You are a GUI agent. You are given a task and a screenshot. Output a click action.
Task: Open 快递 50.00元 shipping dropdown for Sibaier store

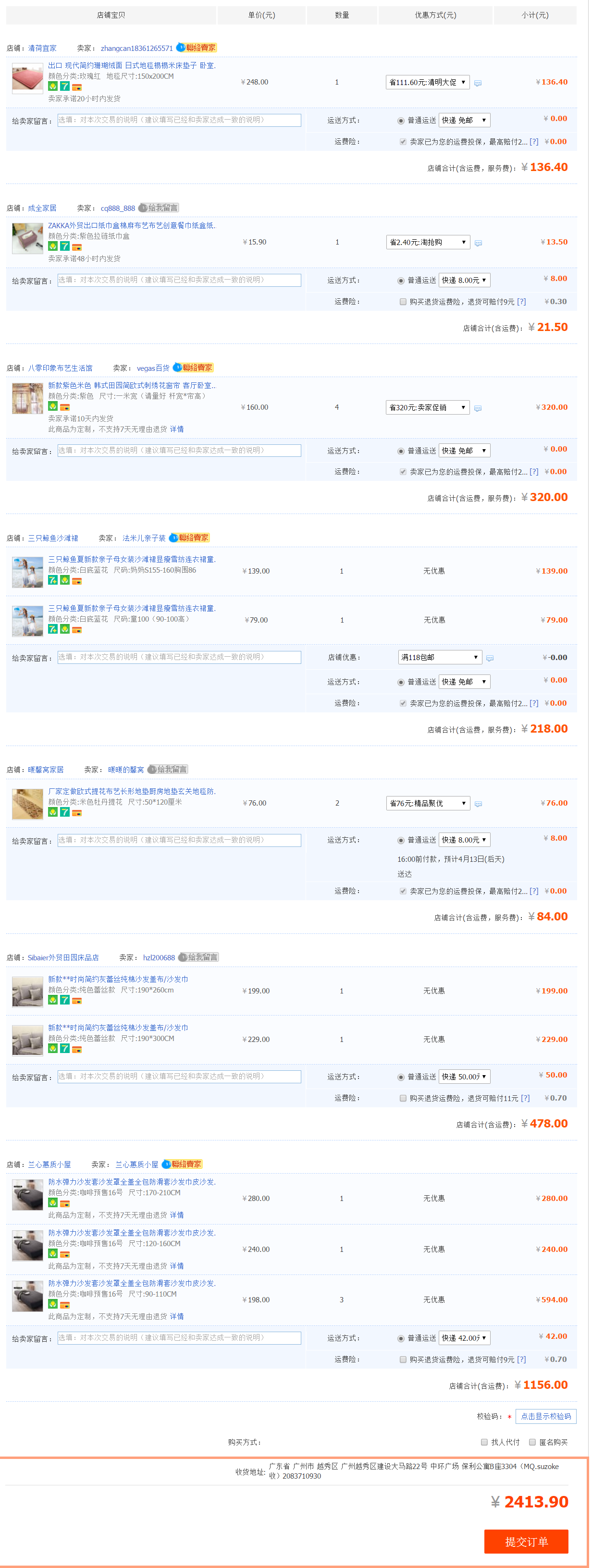464,1076
